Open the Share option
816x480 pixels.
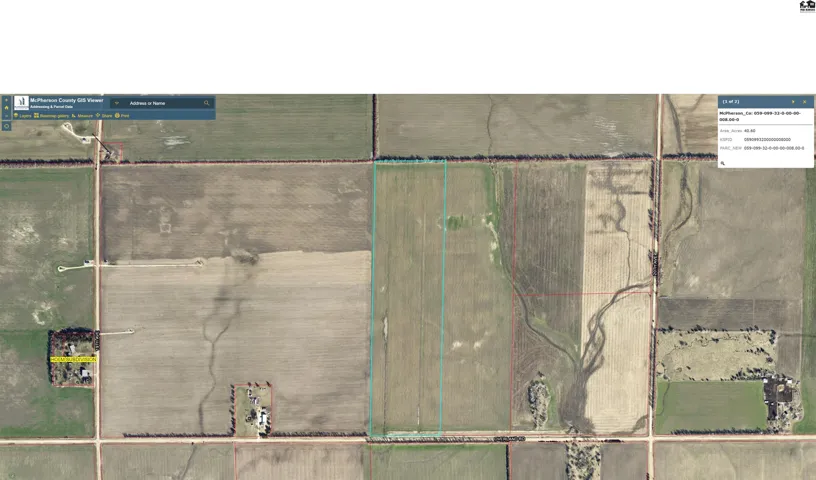103,116
